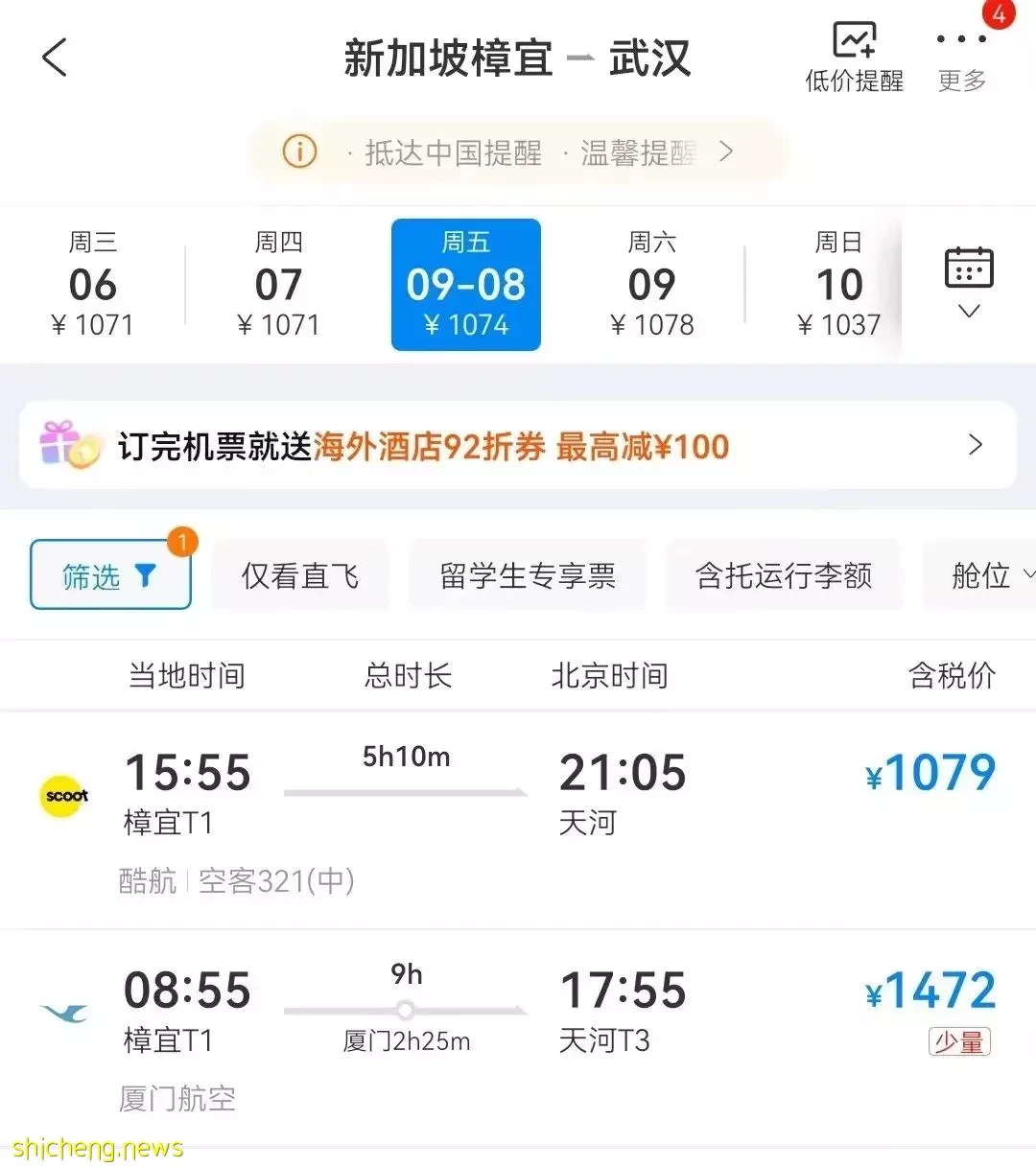Open the 抵达中国提醒 notice banner
This screenshot has height=1167, width=1036.
pyautogui.click(x=518, y=152)
